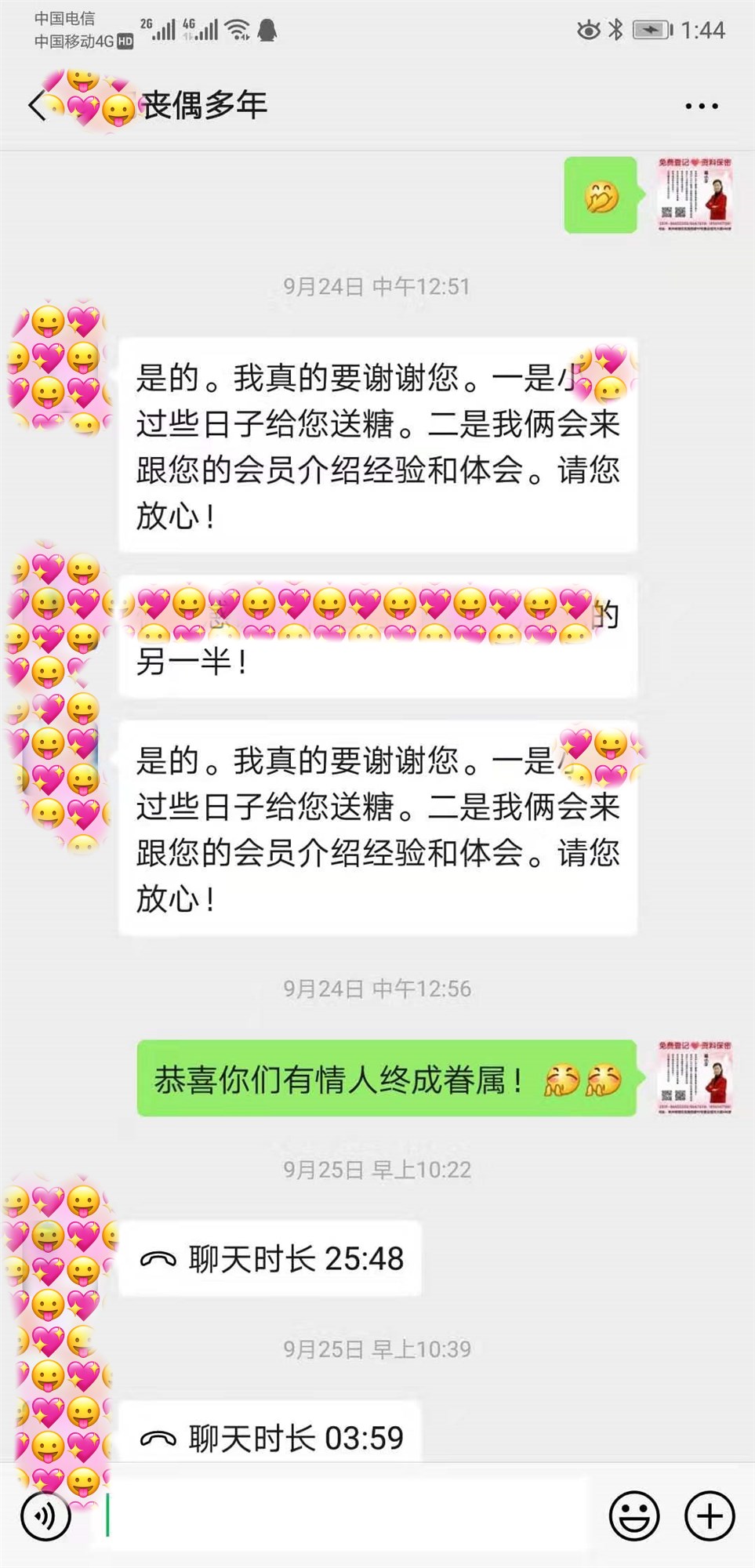Open my avatar beside the congratulation message
Screen dimensions: 755x1568
click(694, 1077)
